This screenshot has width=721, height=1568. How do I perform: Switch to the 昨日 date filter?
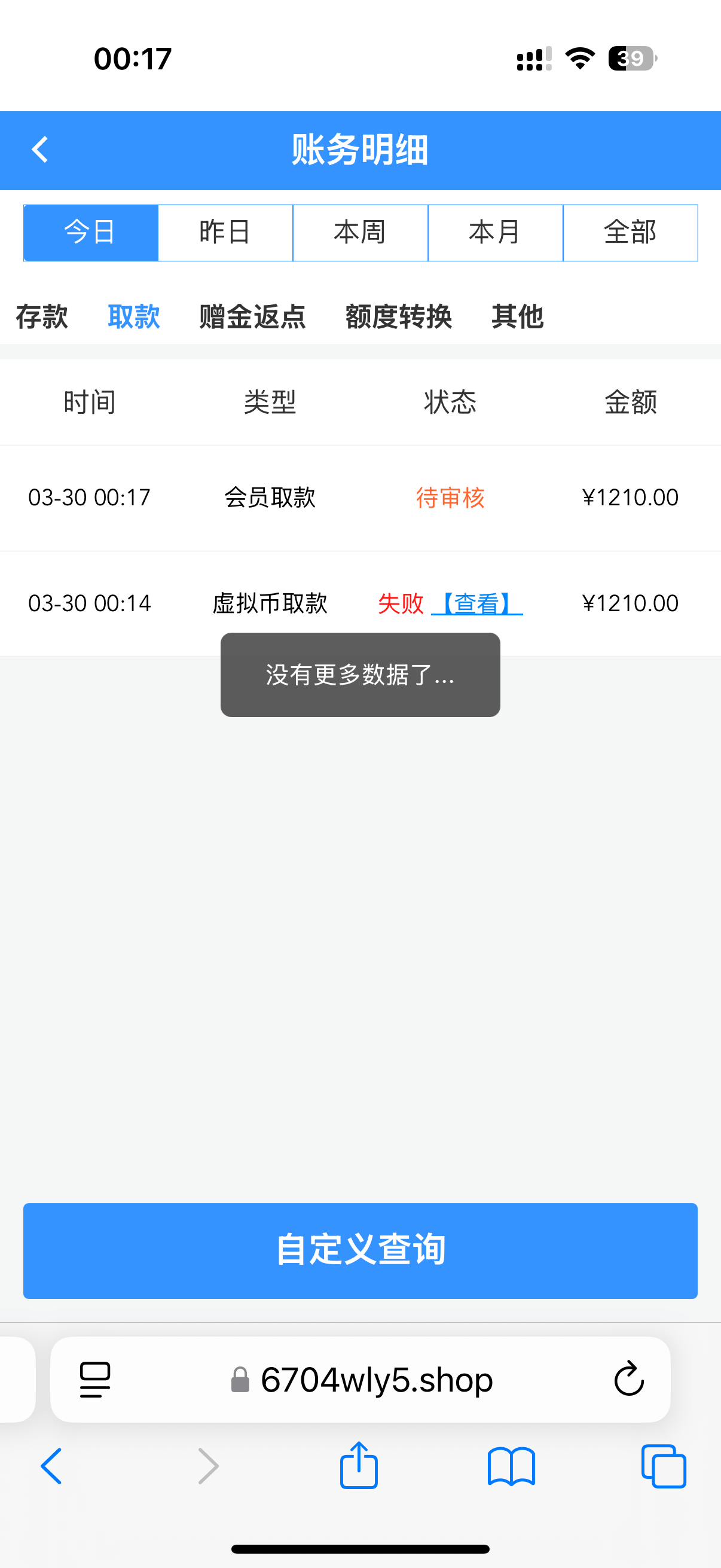click(225, 233)
